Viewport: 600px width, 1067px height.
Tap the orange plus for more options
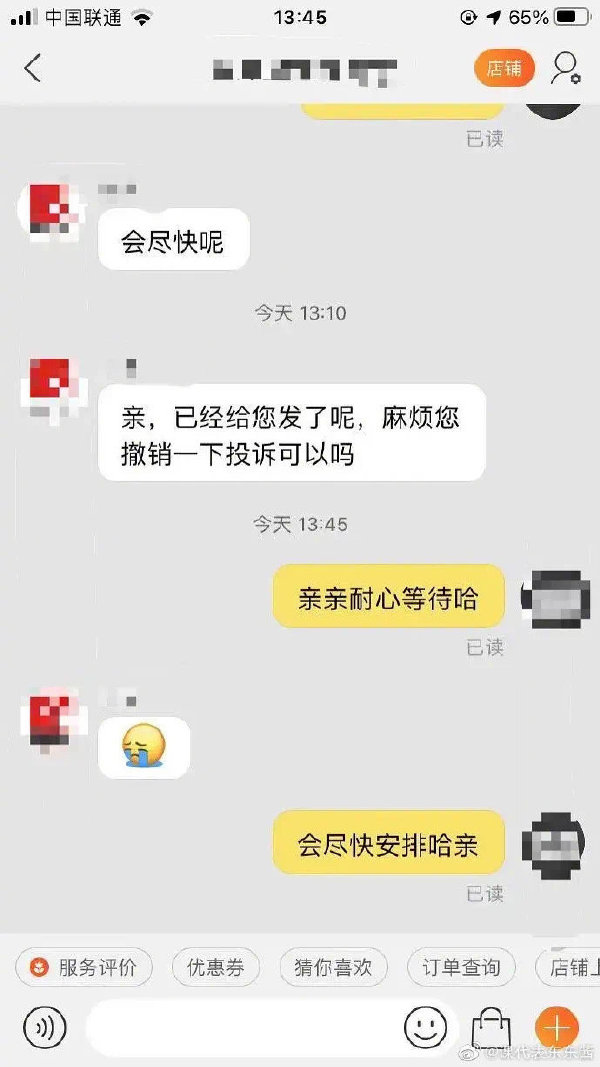(x=556, y=1027)
